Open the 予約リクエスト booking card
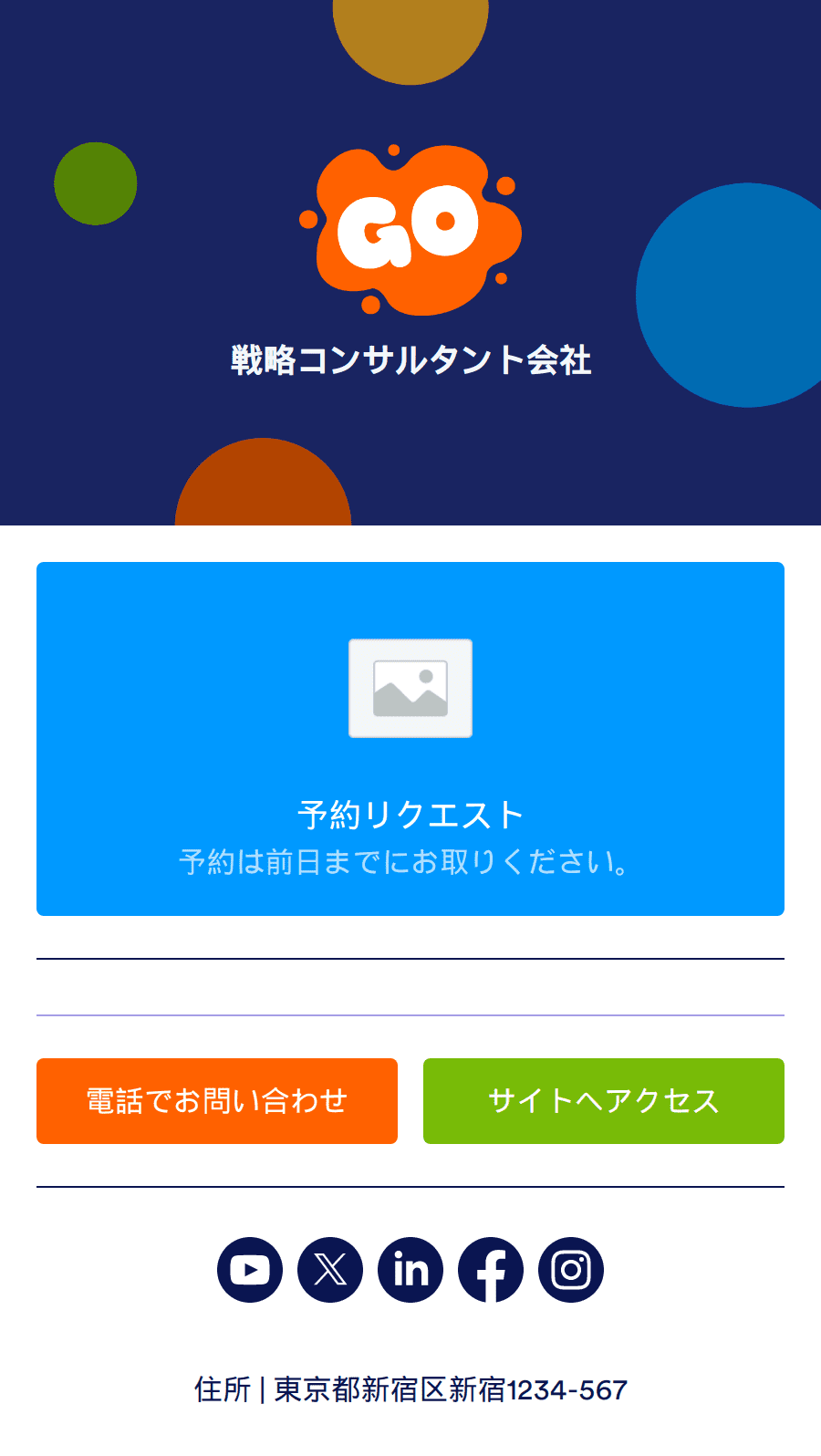The width and height of the screenshot is (821, 1456). [410, 739]
